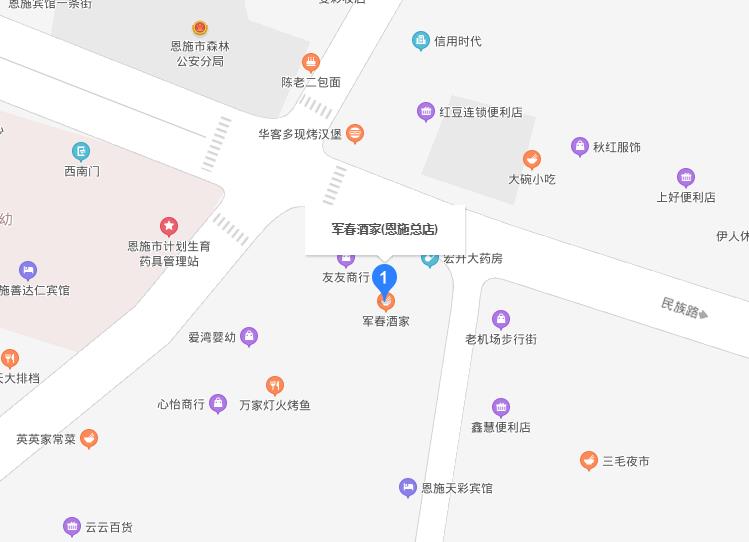Select the 大碗小吃 food marker
The width and height of the screenshot is (749, 542).
[x=532, y=160]
